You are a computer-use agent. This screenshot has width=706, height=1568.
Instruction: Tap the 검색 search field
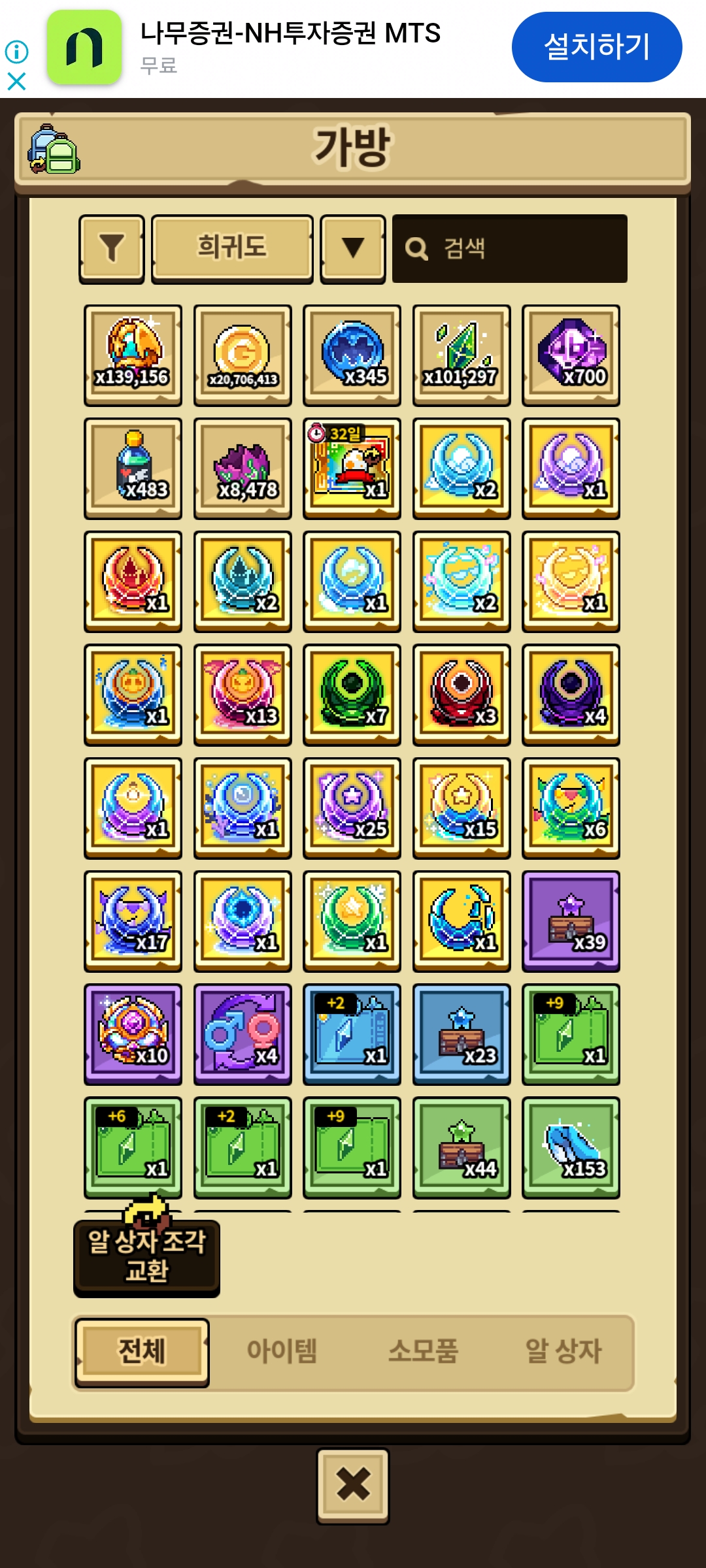pos(510,248)
